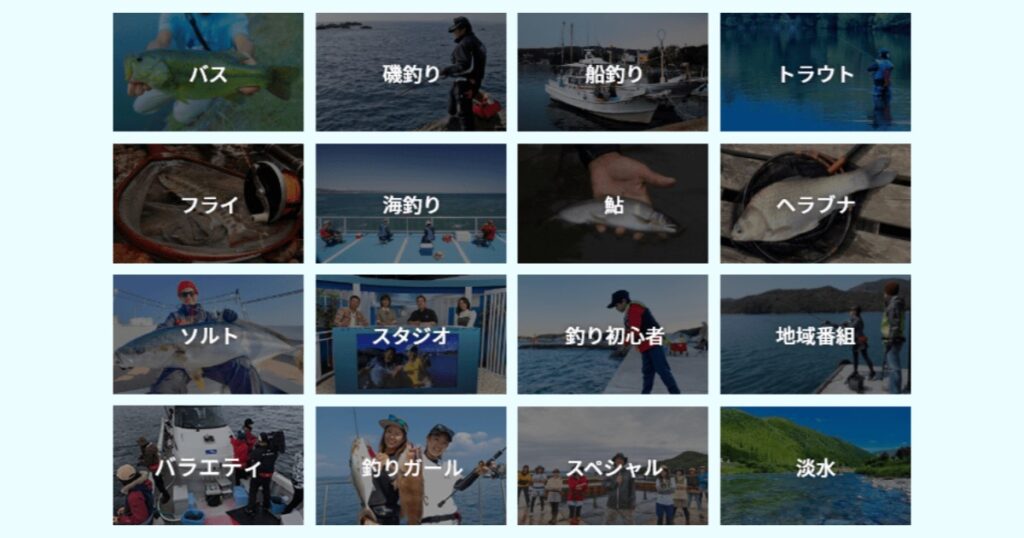Screen dimensions: 1024x538
Task: Open the 釣り初心者 category
Action: pos(613,335)
